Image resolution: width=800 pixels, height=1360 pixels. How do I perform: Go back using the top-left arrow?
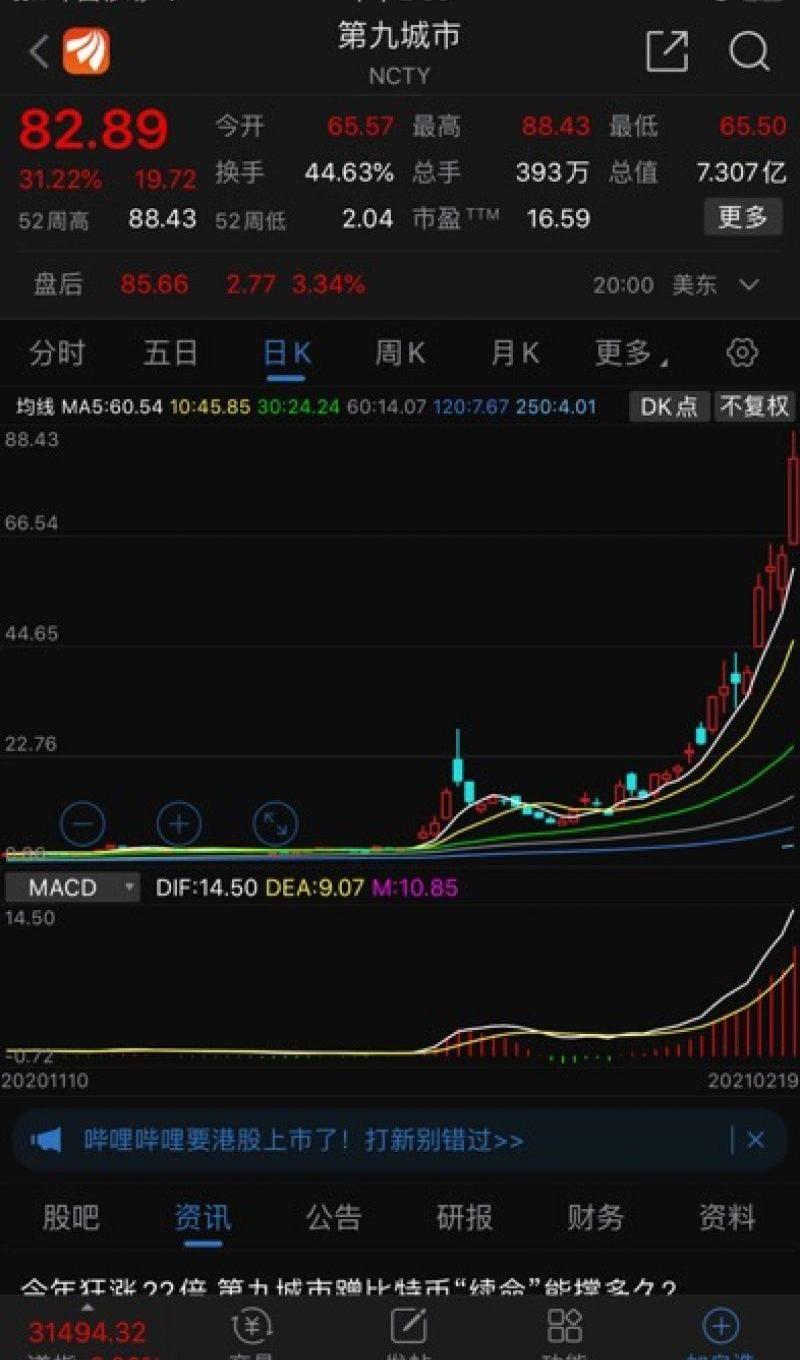(39, 51)
